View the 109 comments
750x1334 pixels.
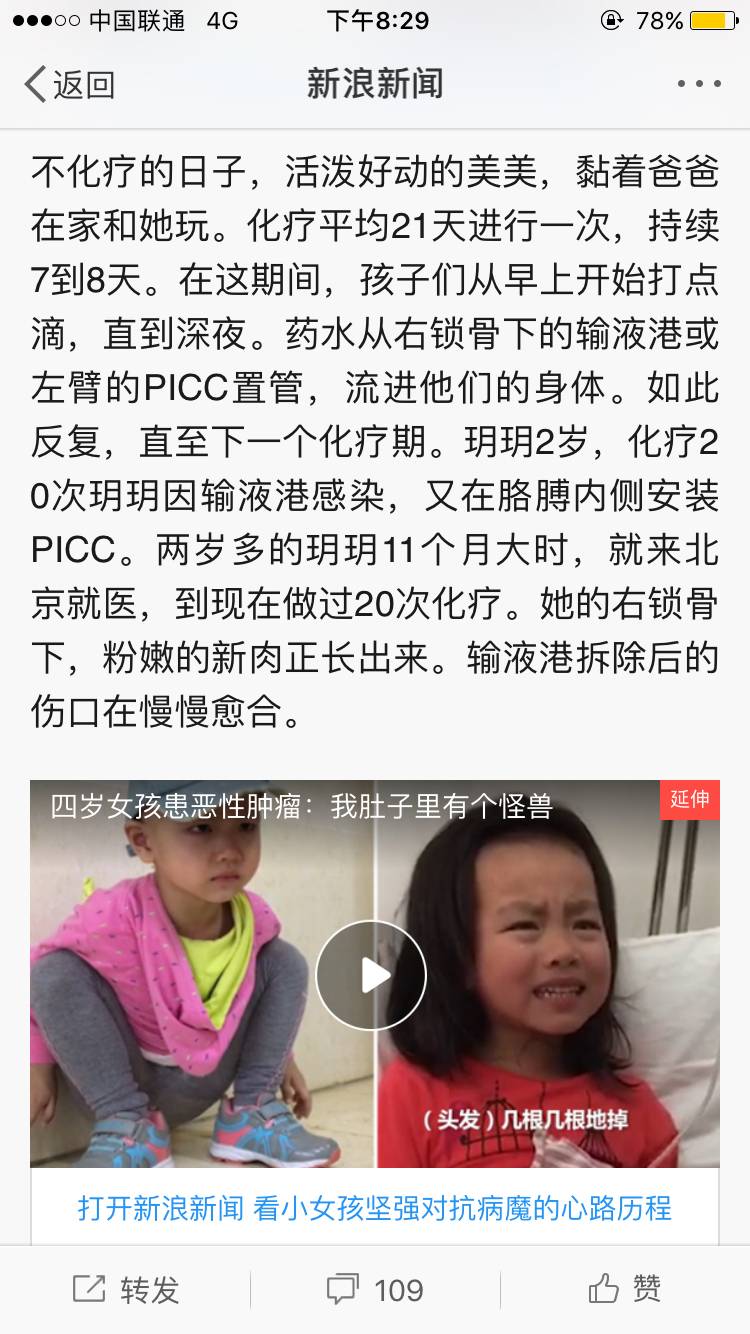375,1290
